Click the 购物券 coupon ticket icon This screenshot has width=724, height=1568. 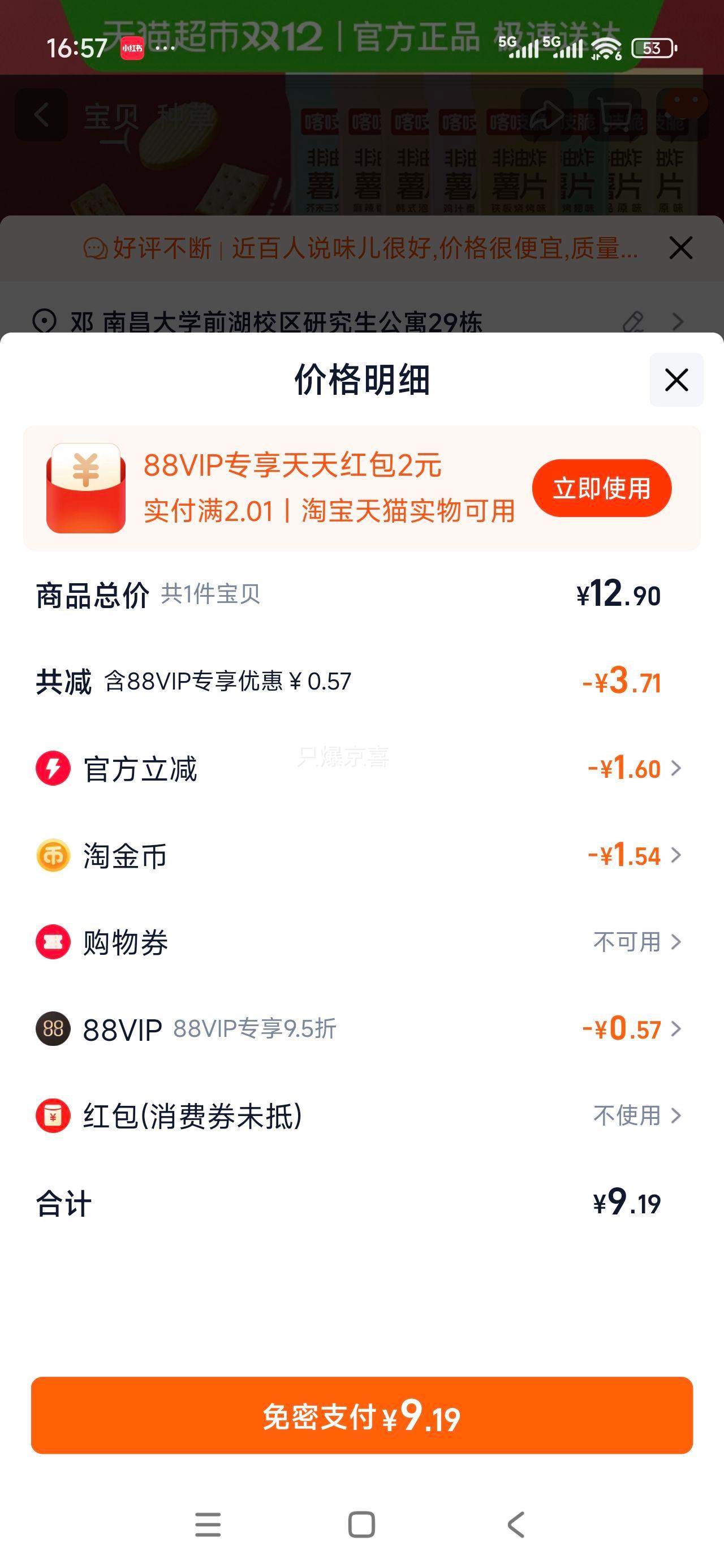click(x=53, y=942)
